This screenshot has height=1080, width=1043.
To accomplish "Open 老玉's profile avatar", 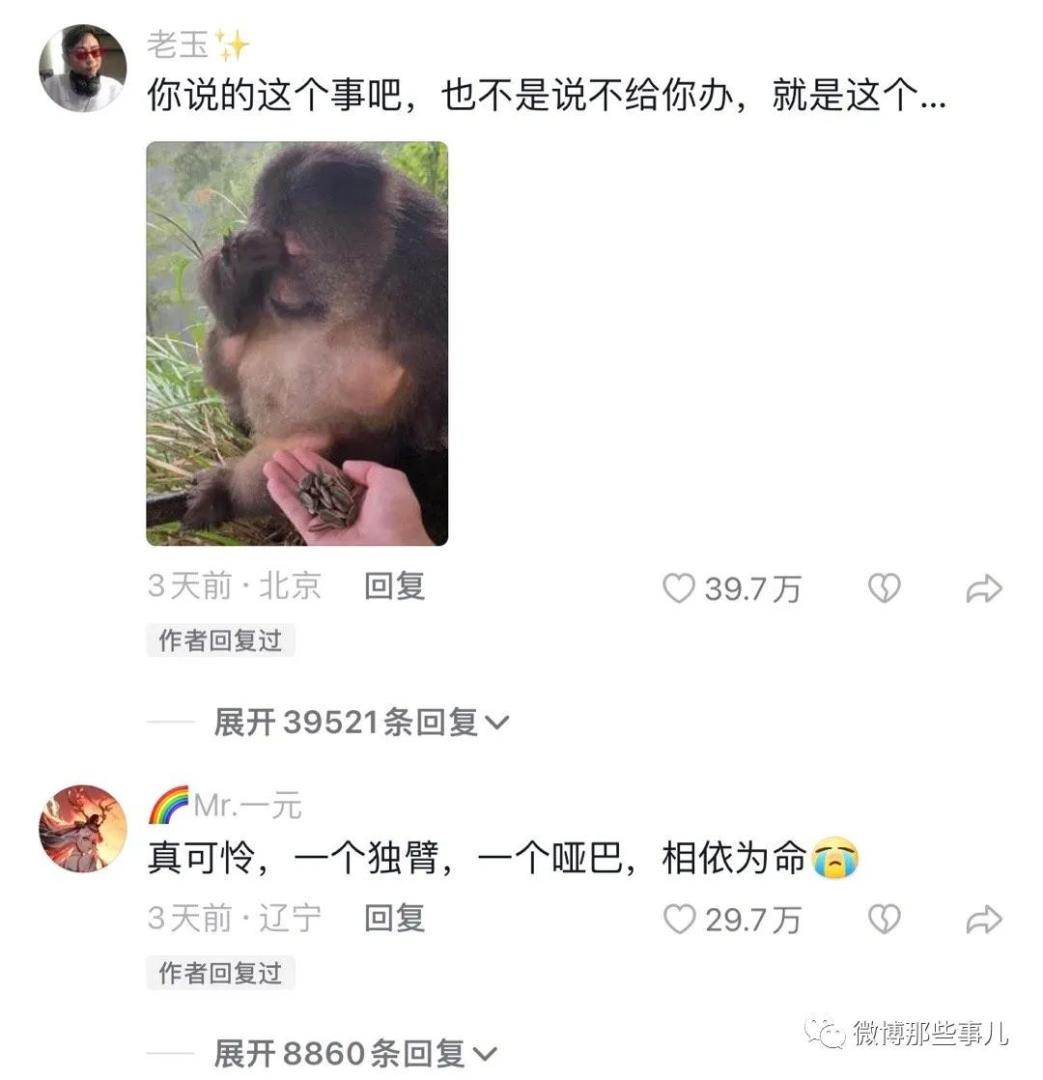I will [x=83, y=69].
